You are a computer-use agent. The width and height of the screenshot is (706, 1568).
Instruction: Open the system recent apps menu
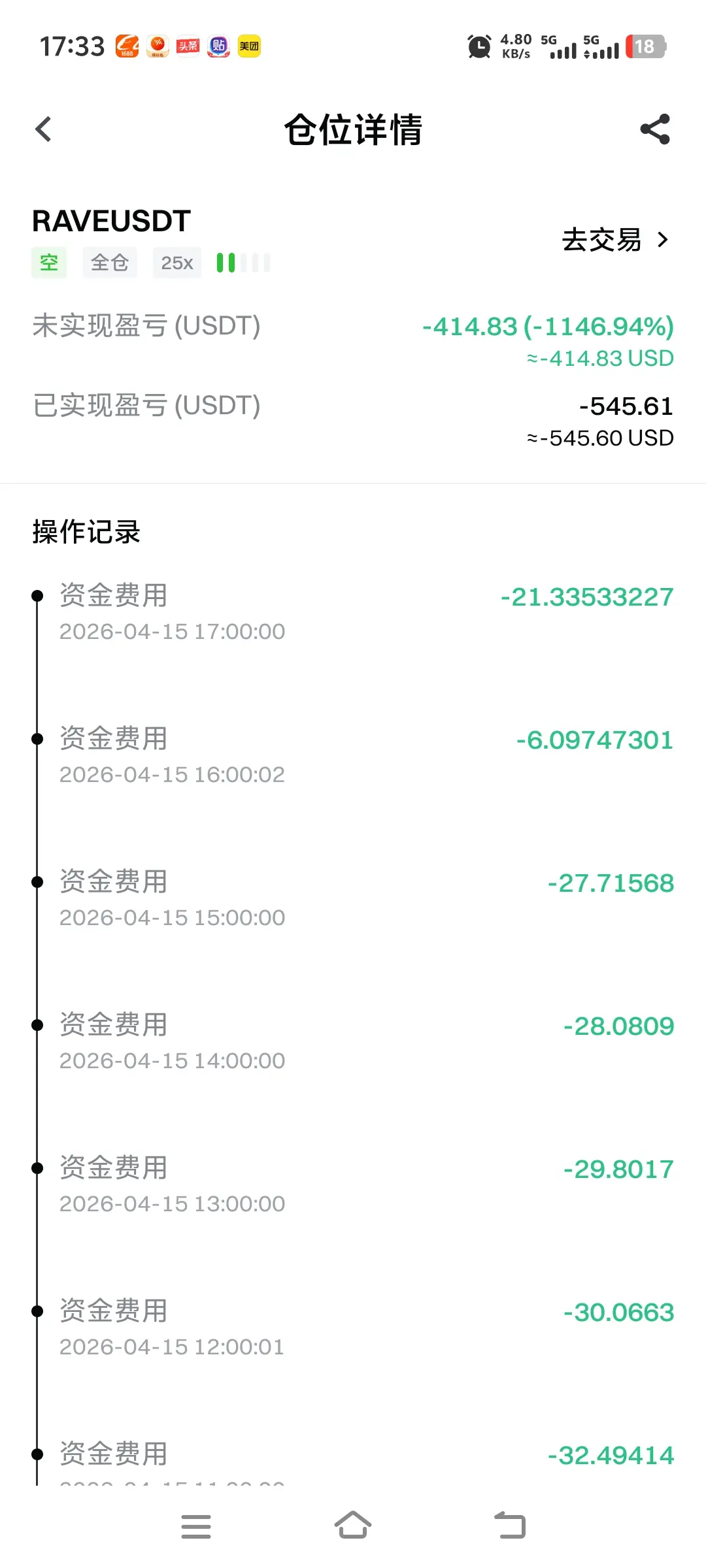(195, 1526)
